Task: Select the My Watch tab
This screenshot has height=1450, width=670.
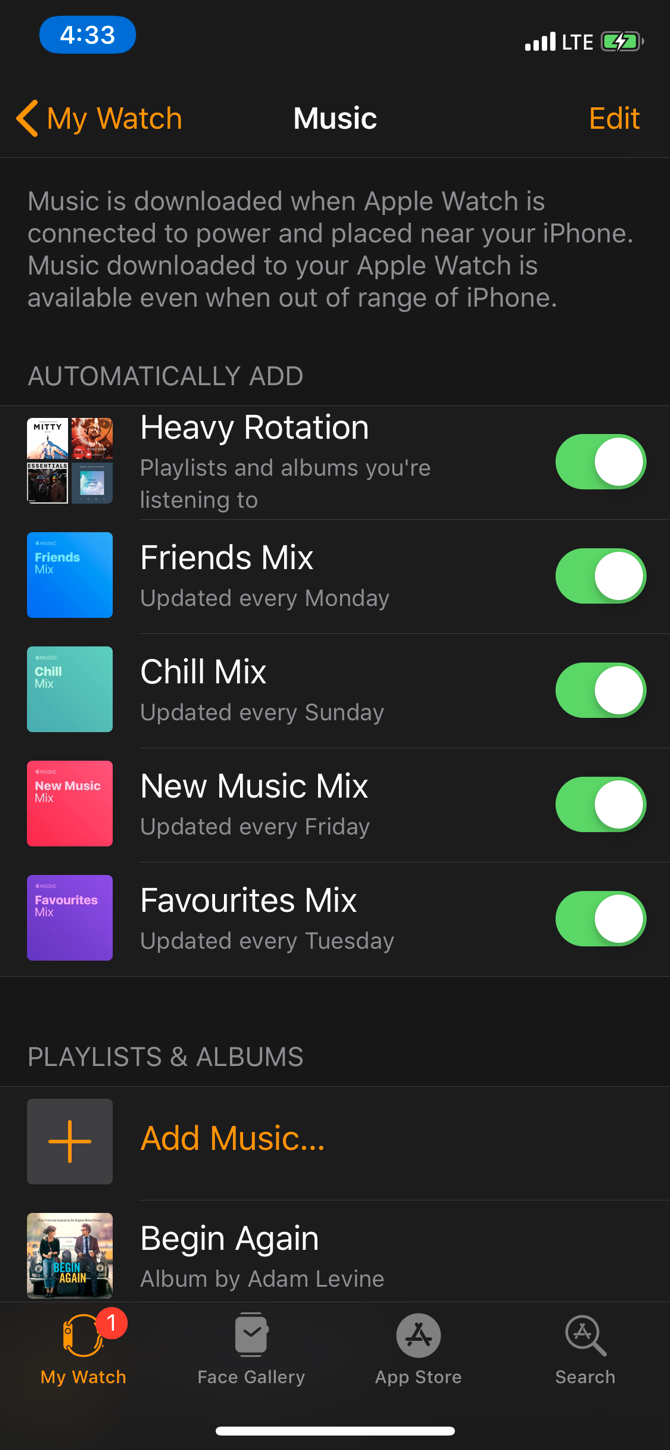Action: point(84,1348)
